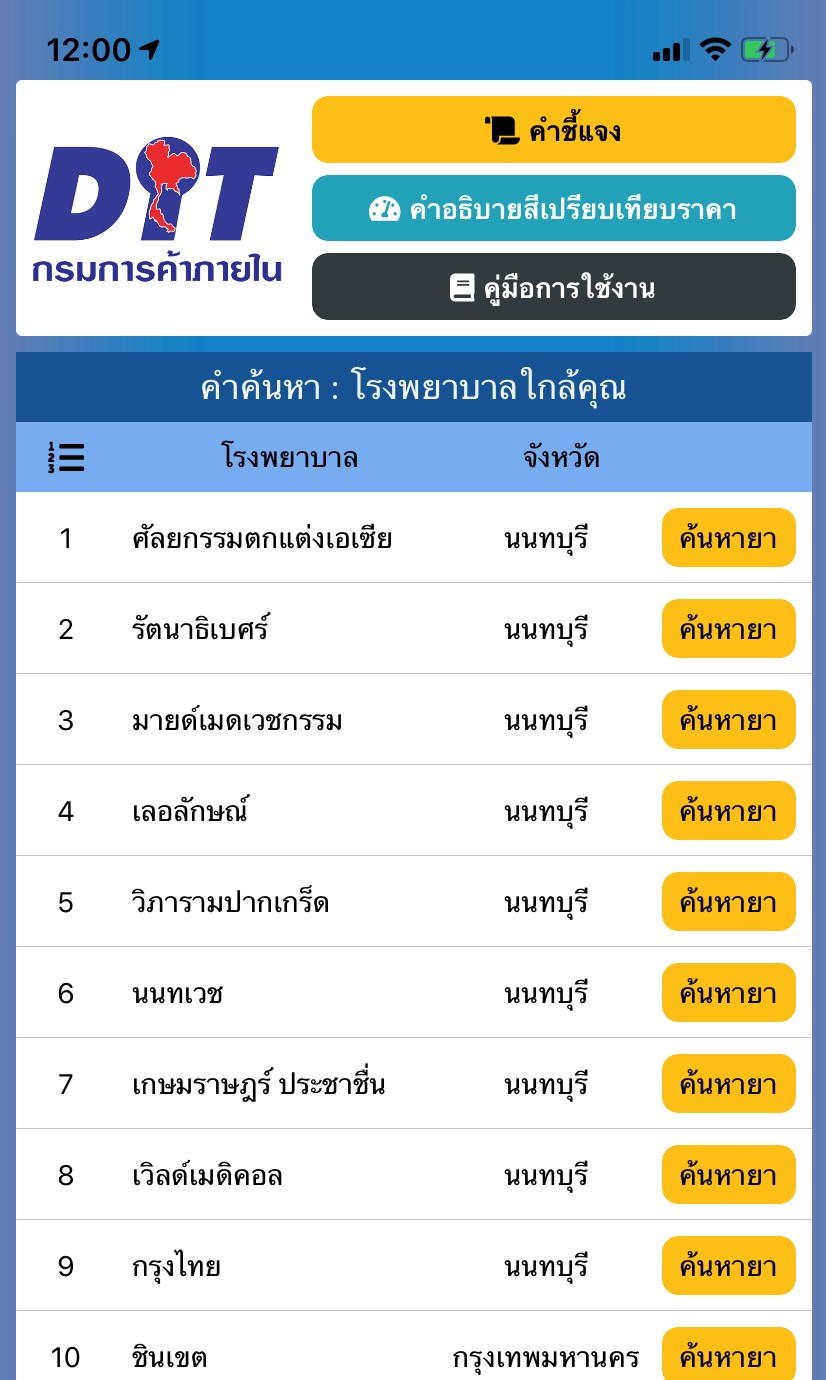This screenshot has height=1380, width=826.
Task: Tap ค้นหายา for ศัลยกรรมตกแต่งเอเชีย
Action: (729, 538)
